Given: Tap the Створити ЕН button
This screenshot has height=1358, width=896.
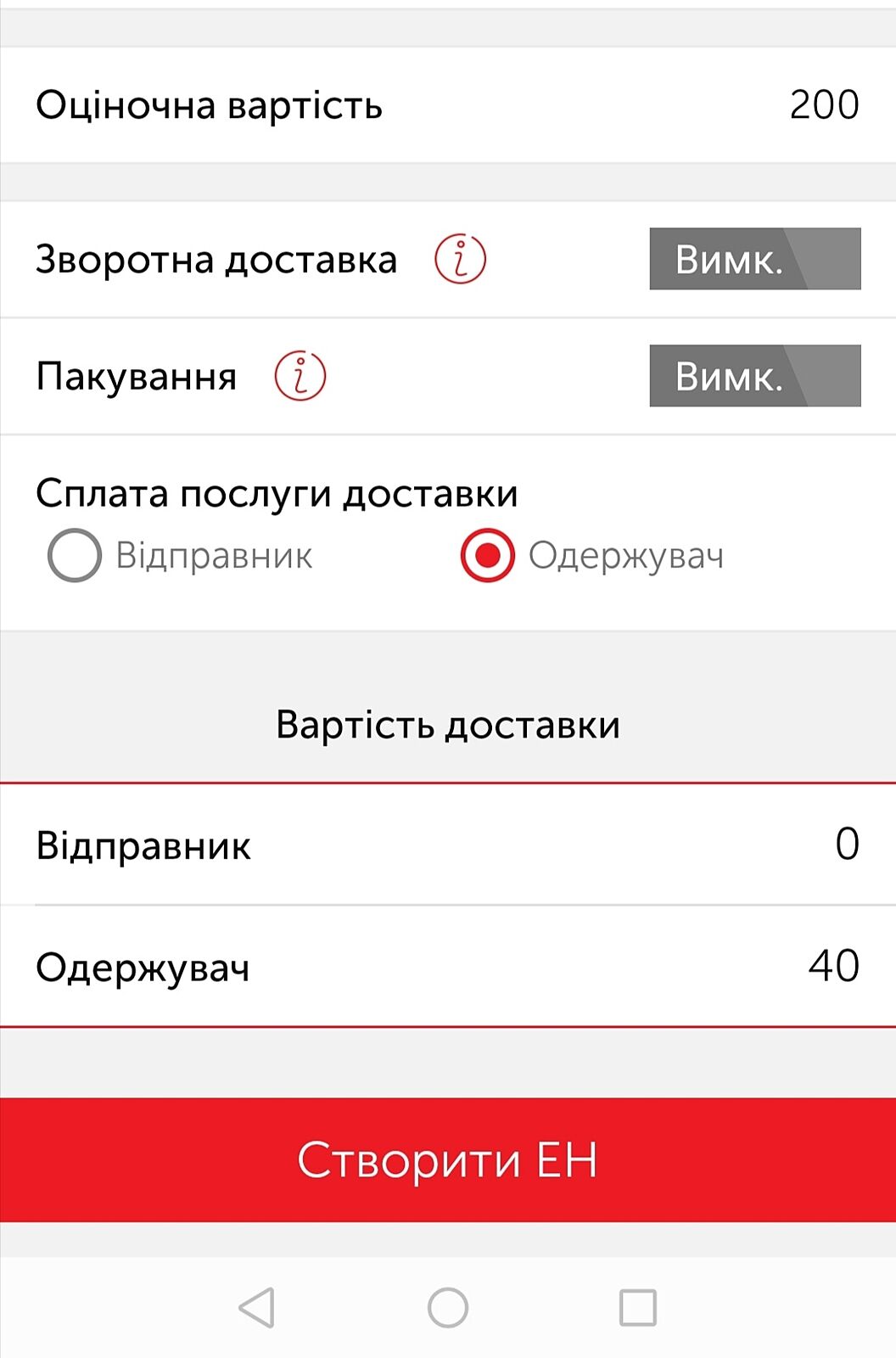Looking at the screenshot, I should click(448, 1159).
